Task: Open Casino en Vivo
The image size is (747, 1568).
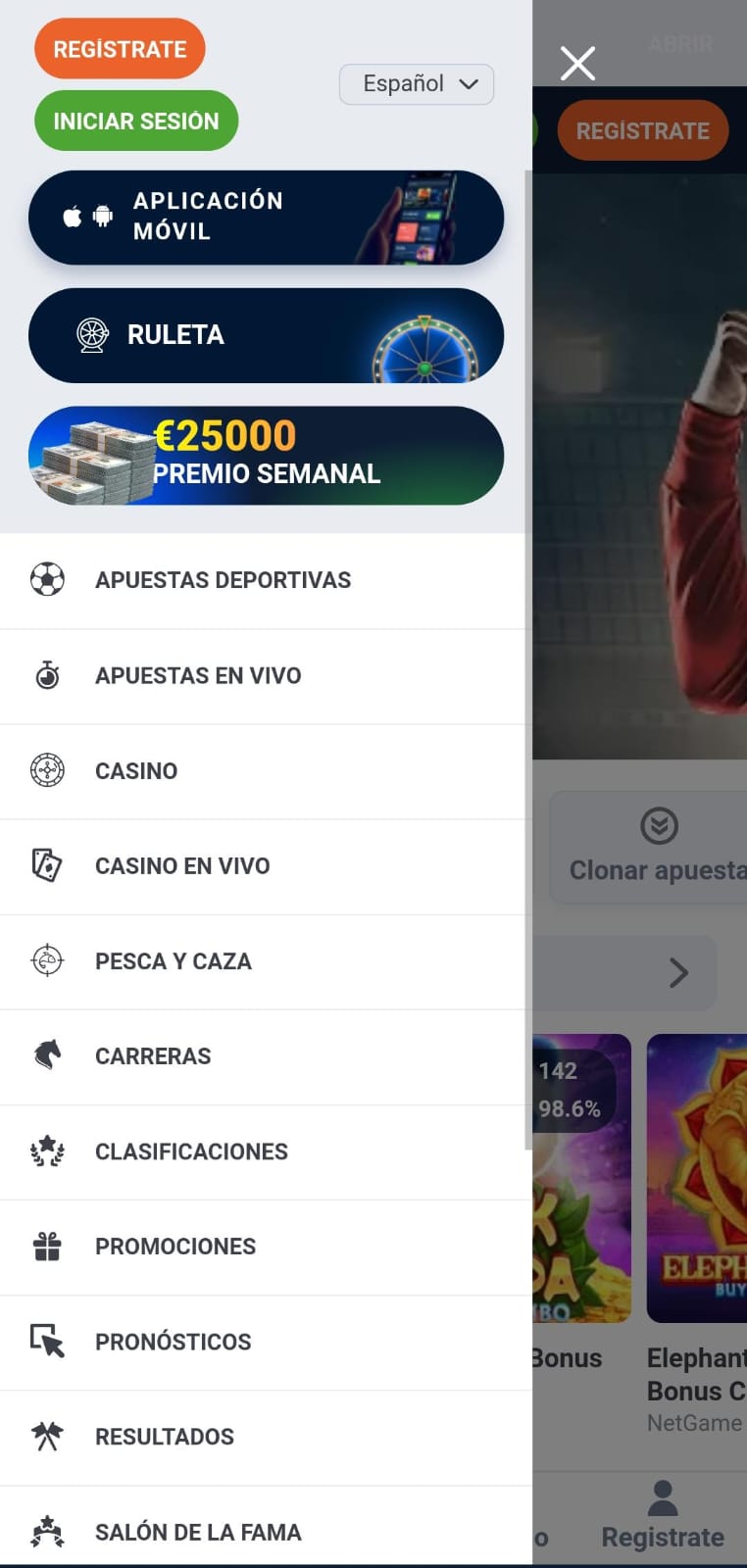Action: click(182, 866)
